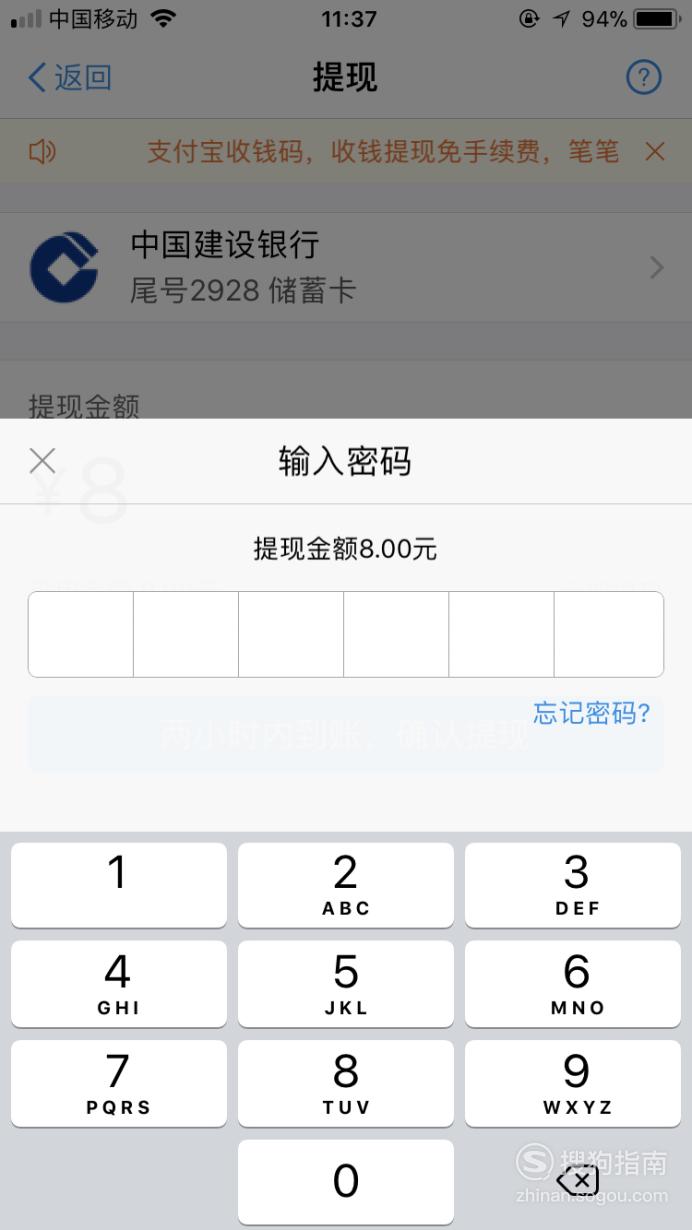The image size is (692, 1230).
Task: Enter digit 5 on the keypad
Action: 346,984
